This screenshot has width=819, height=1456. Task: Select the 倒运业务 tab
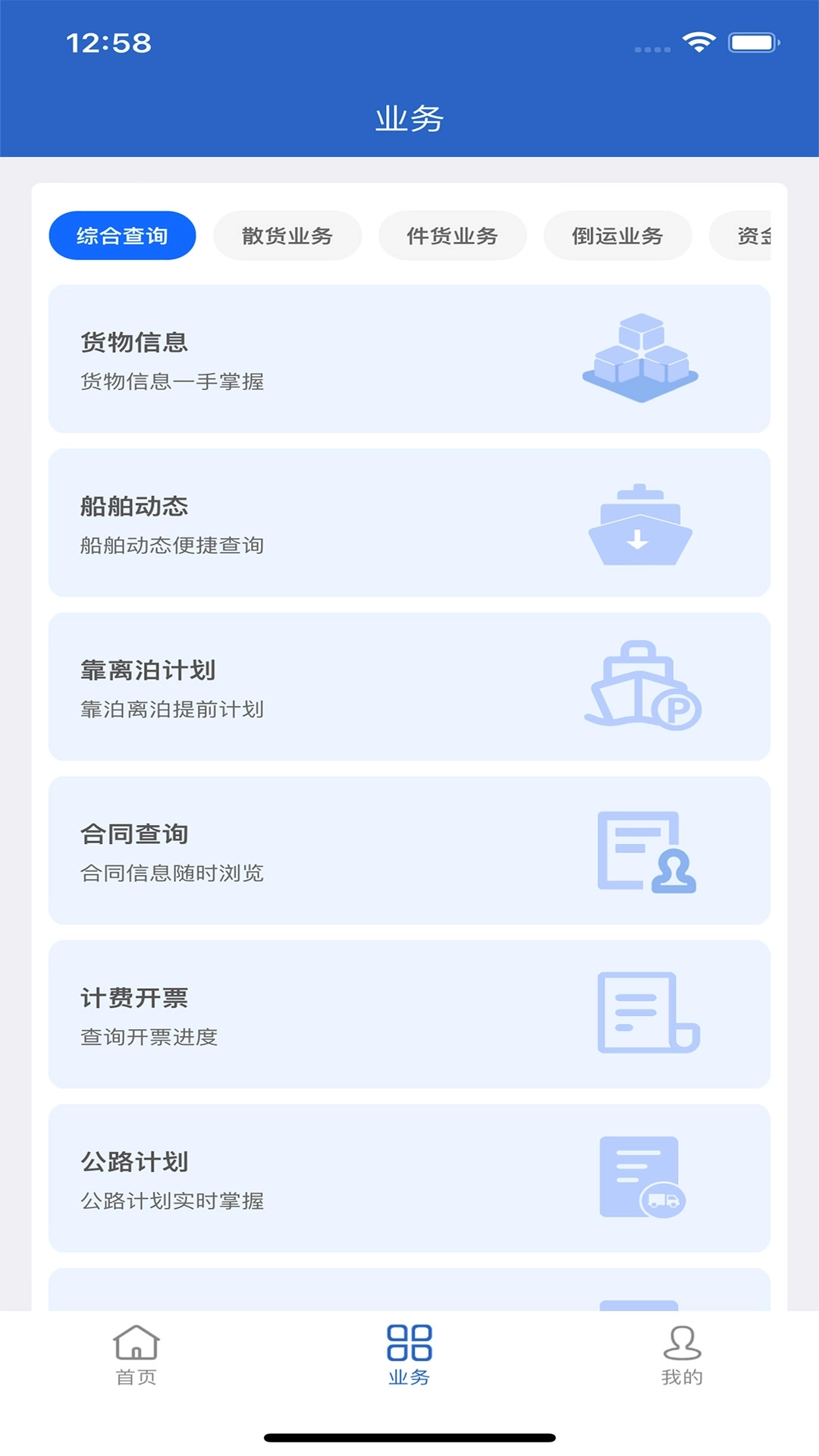click(x=617, y=236)
